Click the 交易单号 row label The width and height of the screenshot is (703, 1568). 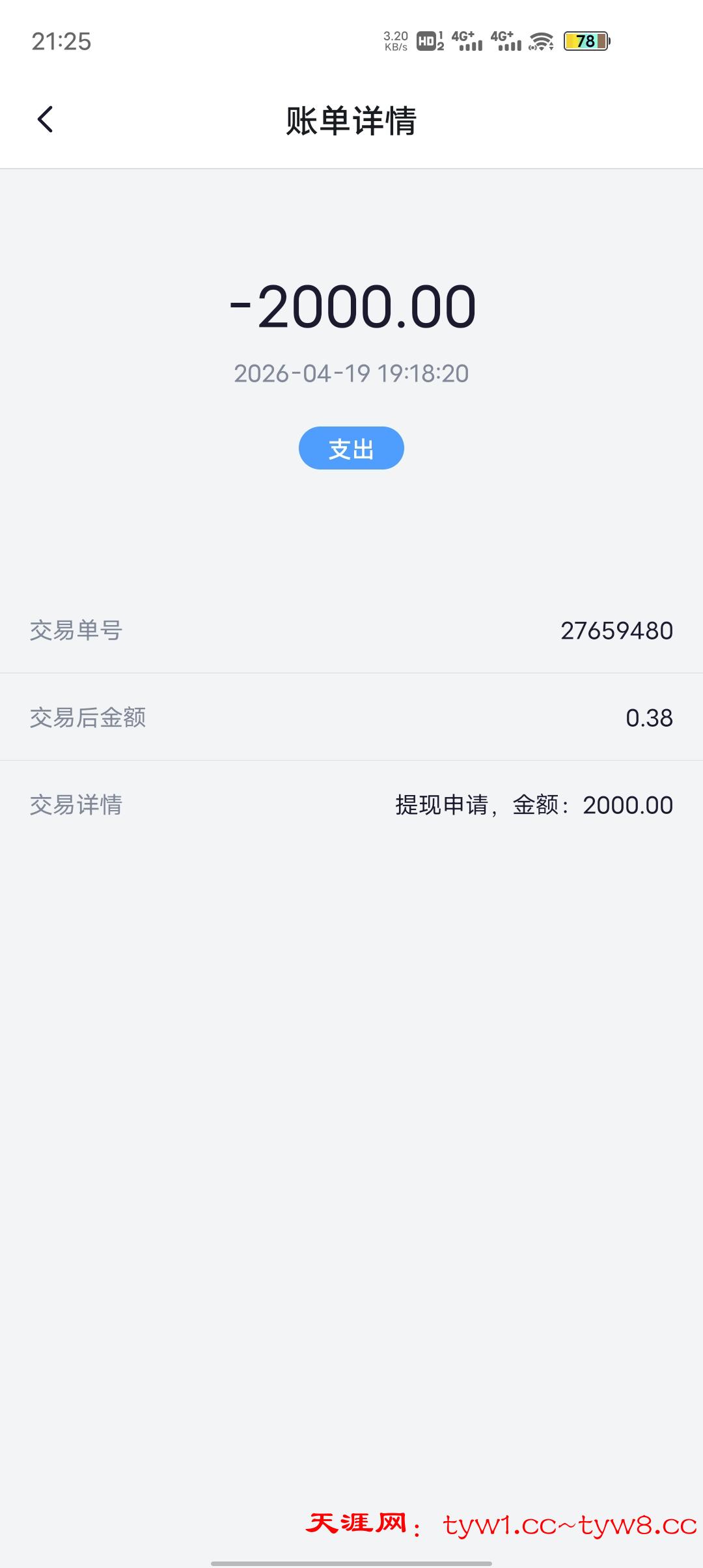77,630
